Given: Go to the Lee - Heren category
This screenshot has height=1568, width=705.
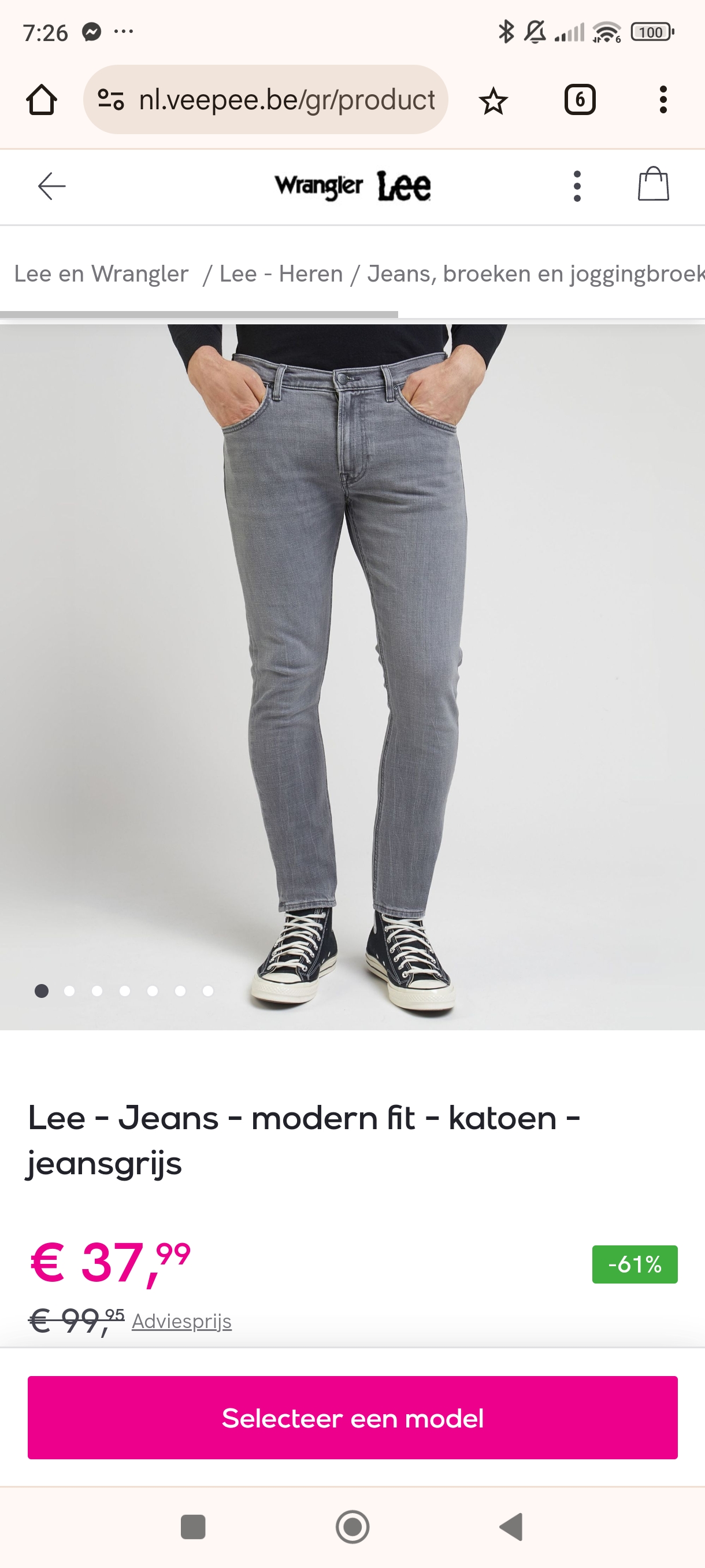Looking at the screenshot, I should (x=281, y=273).
